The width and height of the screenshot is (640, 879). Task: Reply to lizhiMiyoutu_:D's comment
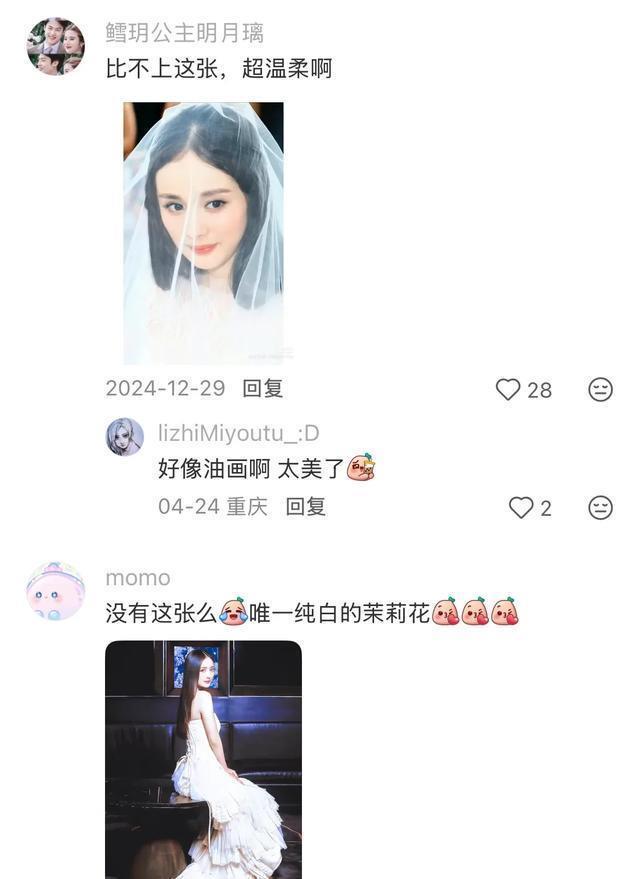[306, 506]
